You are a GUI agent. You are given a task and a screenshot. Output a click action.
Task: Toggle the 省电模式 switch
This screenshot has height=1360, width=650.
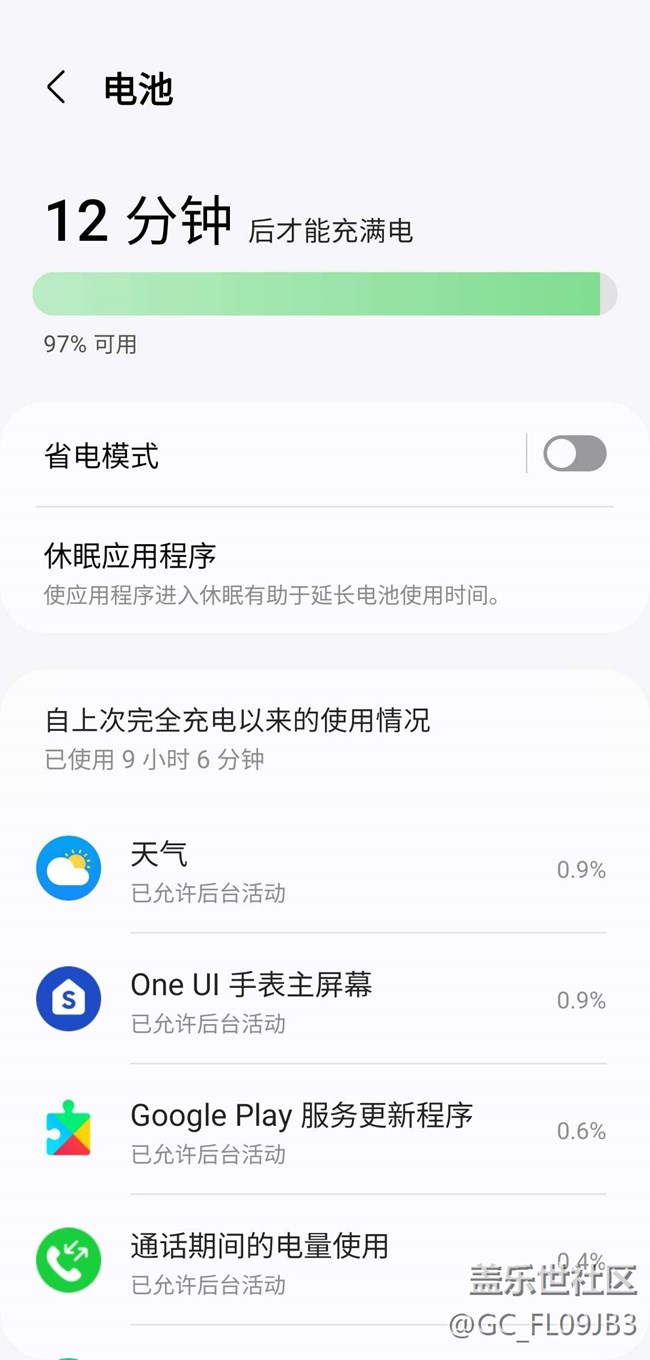coord(574,454)
